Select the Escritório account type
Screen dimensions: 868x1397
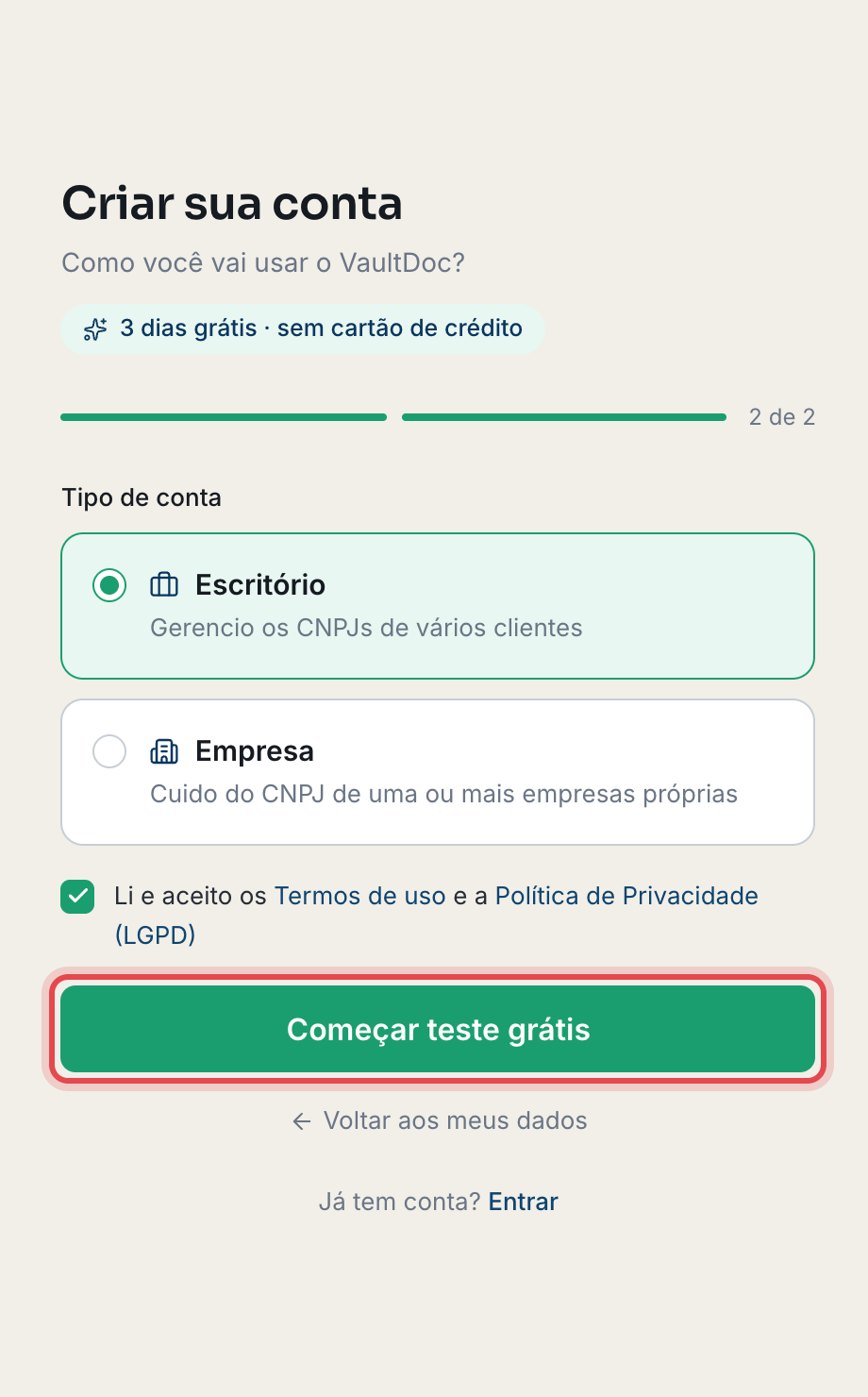pos(438,606)
